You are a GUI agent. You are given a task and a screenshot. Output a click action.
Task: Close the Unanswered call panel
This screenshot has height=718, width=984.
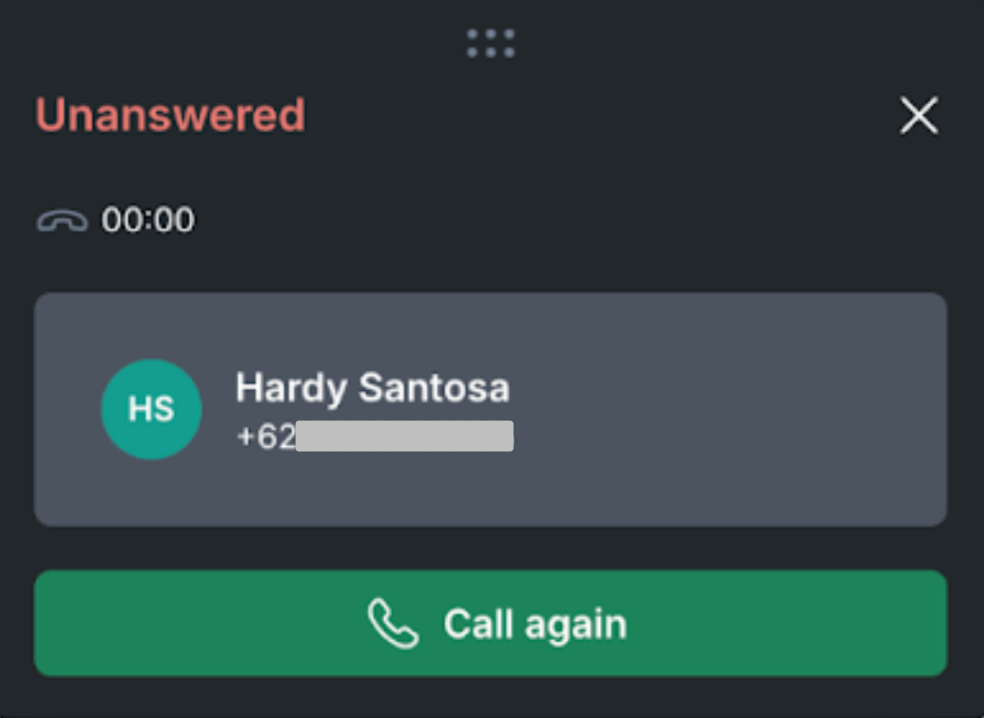pyautogui.click(x=918, y=116)
